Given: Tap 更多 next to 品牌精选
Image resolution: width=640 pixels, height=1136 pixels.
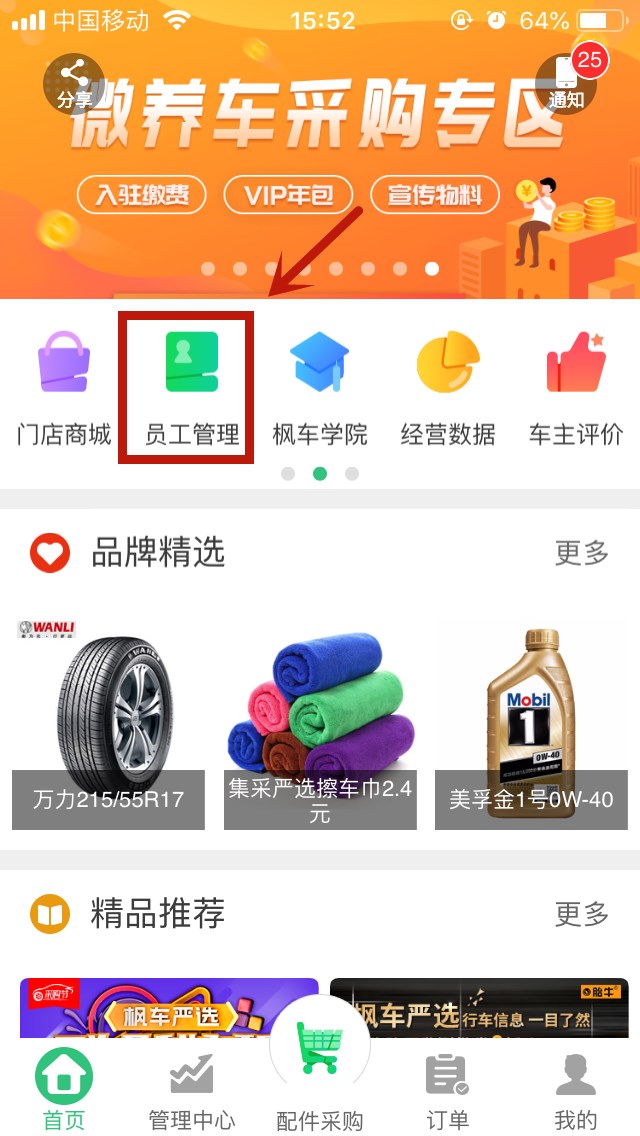Looking at the screenshot, I should 581,552.
